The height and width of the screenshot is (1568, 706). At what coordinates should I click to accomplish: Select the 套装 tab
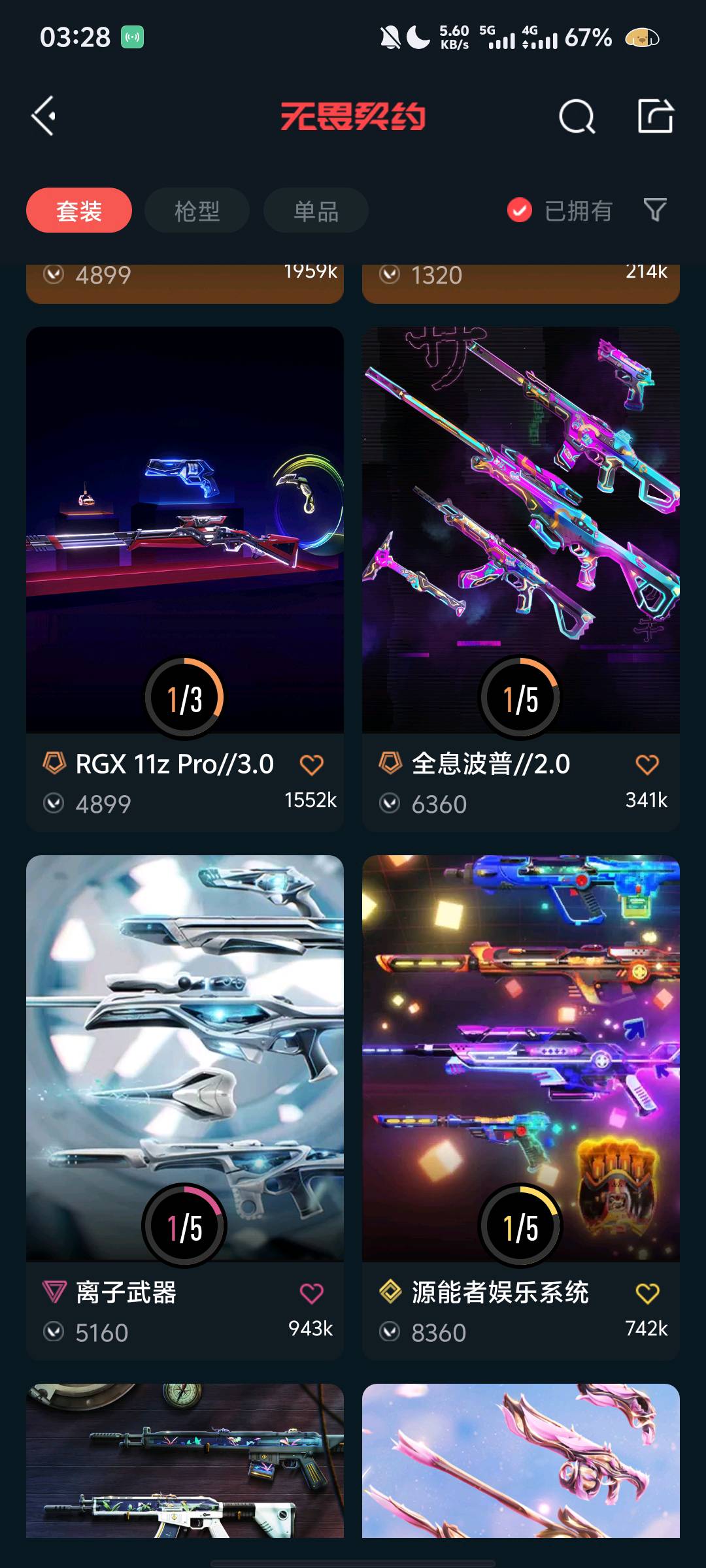[x=79, y=210]
